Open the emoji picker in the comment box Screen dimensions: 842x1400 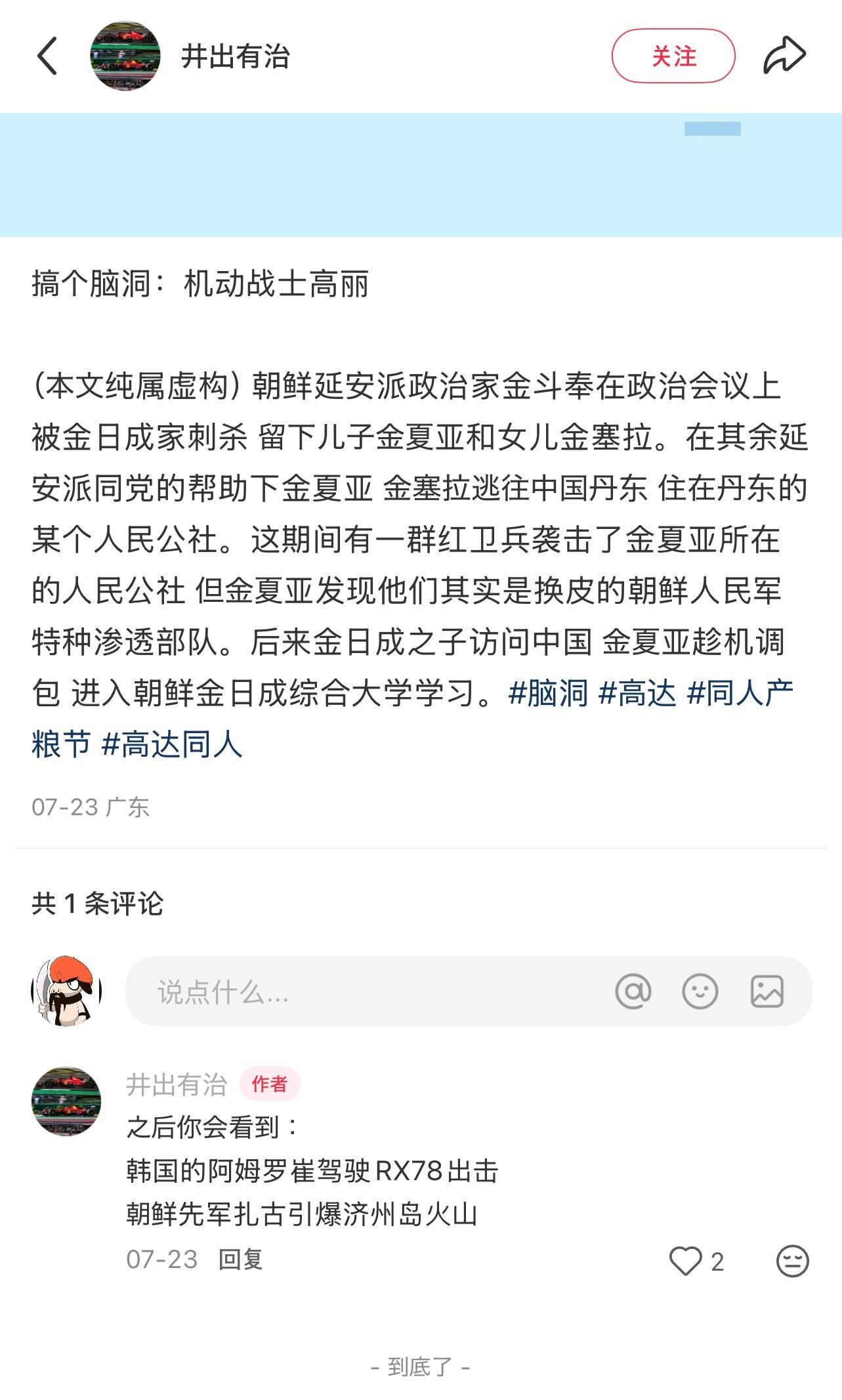click(700, 991)
